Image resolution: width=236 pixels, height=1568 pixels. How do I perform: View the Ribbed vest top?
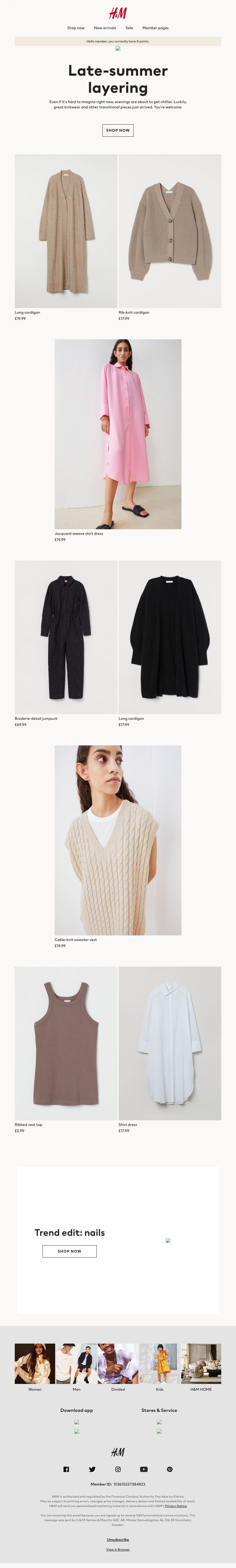coord(66,1043)
